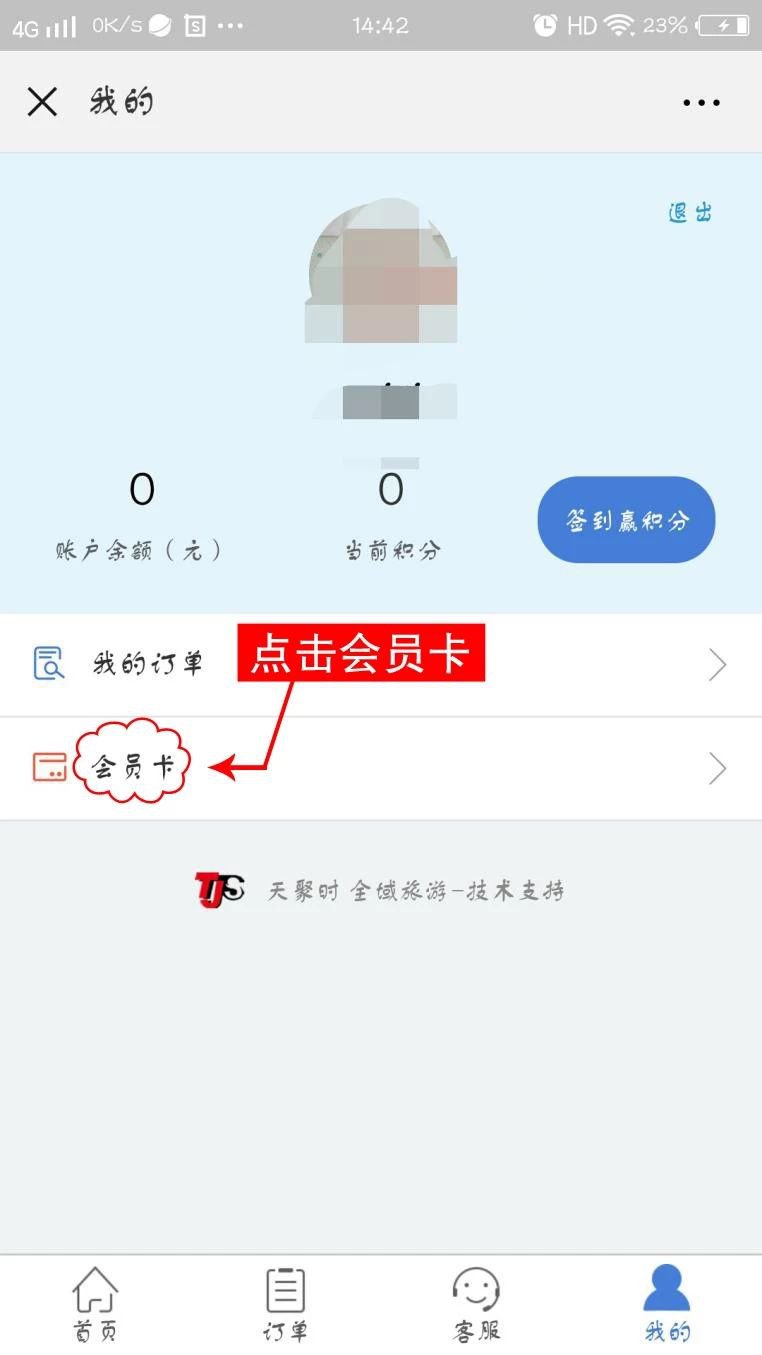Select the 我的 tab
The height and width of the screenshot is (1355, 762).
[667, 1304]
